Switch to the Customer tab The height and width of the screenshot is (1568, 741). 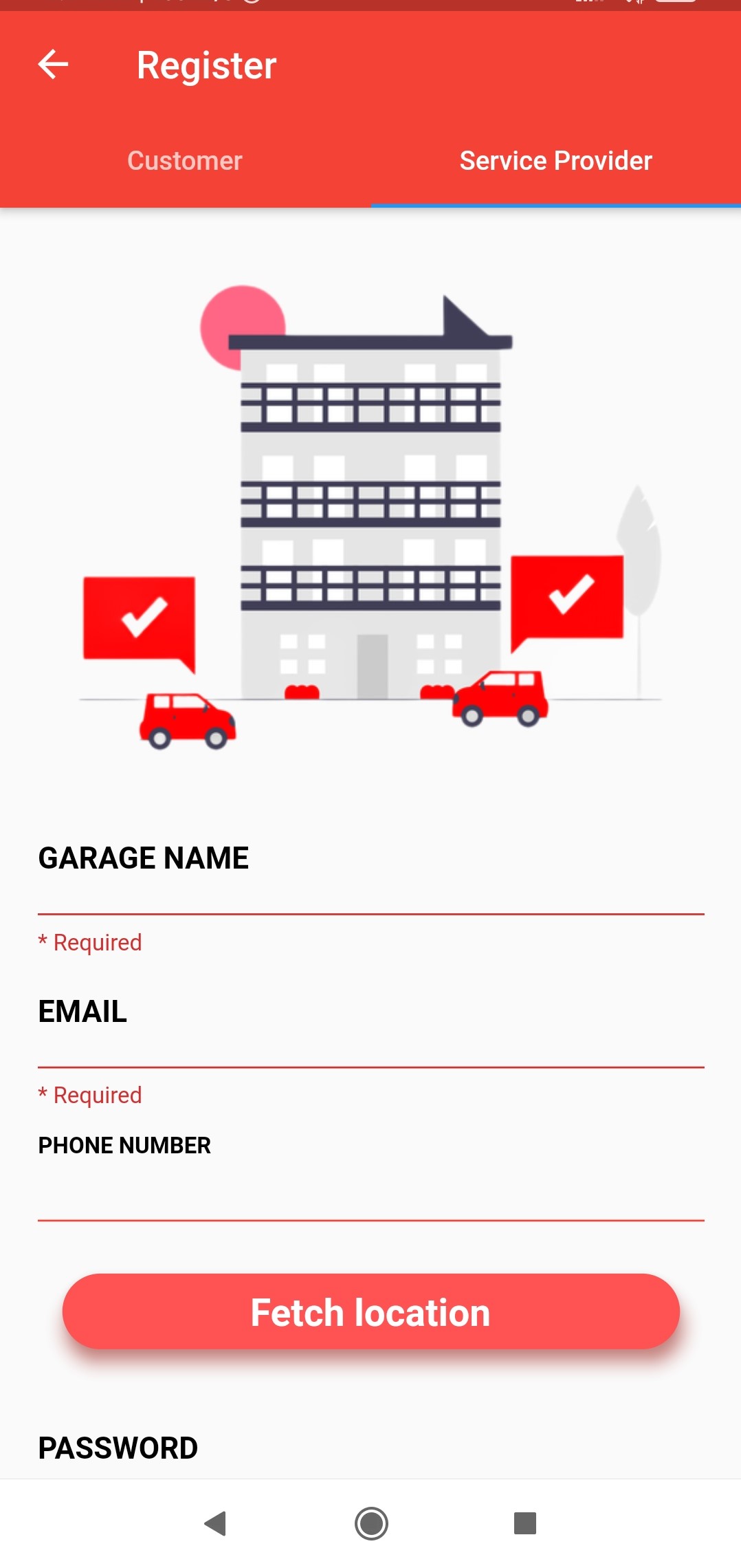pyautogui.click(x=184, y=160)
